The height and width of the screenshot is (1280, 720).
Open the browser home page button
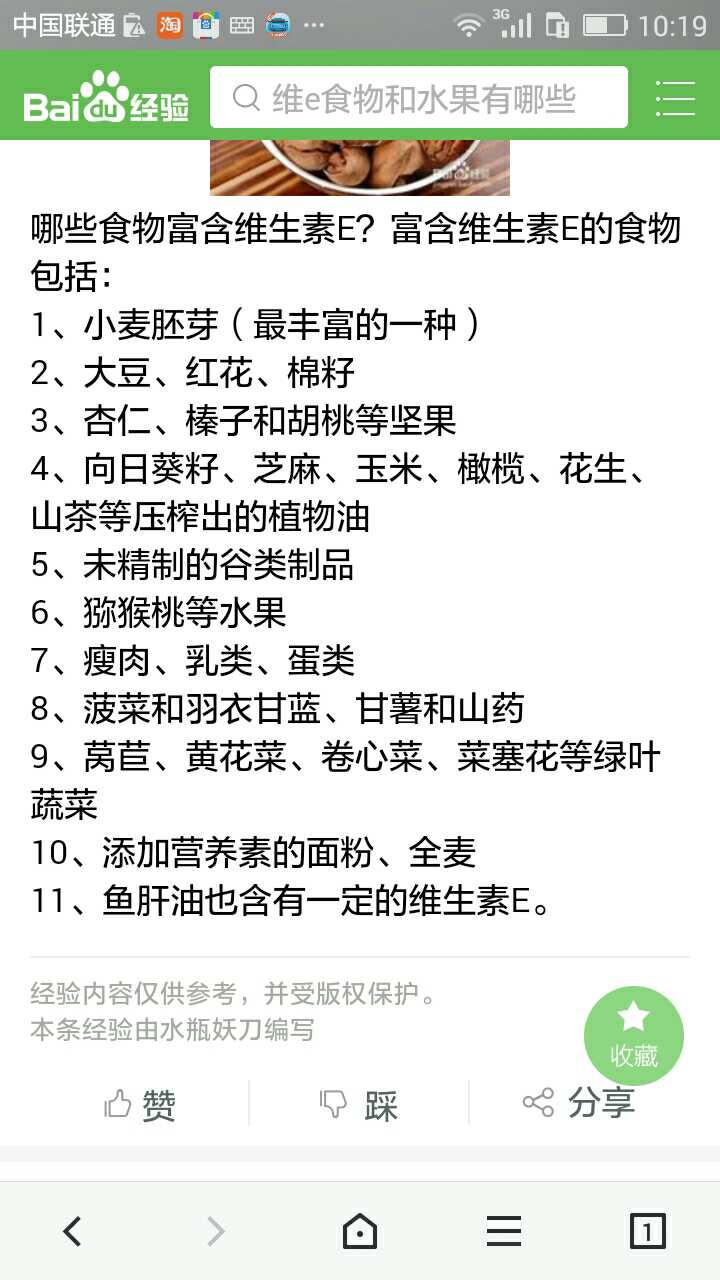pyautogui.click(x=360, y=1231)
